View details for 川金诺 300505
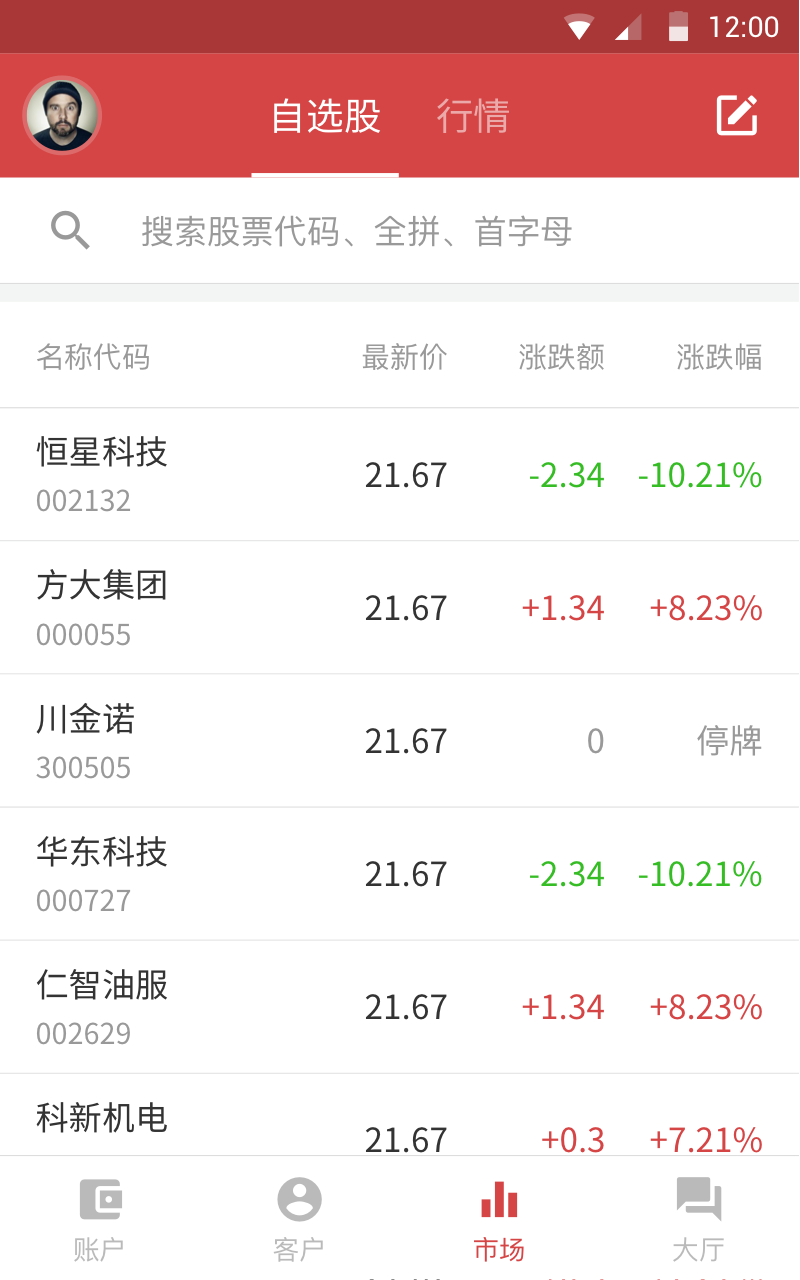The image size is (800, 1280). coord(400,740)
